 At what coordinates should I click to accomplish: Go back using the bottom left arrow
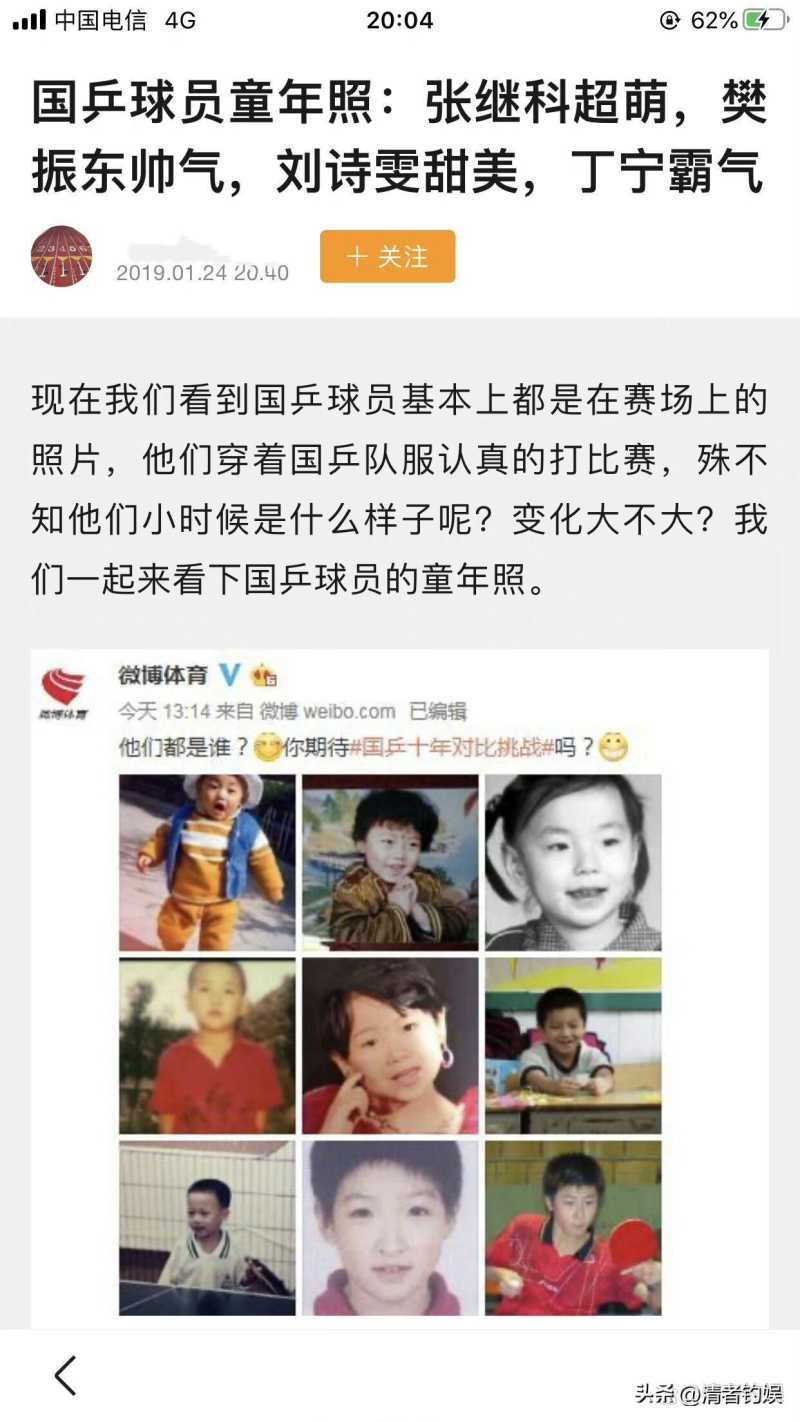65,1376
